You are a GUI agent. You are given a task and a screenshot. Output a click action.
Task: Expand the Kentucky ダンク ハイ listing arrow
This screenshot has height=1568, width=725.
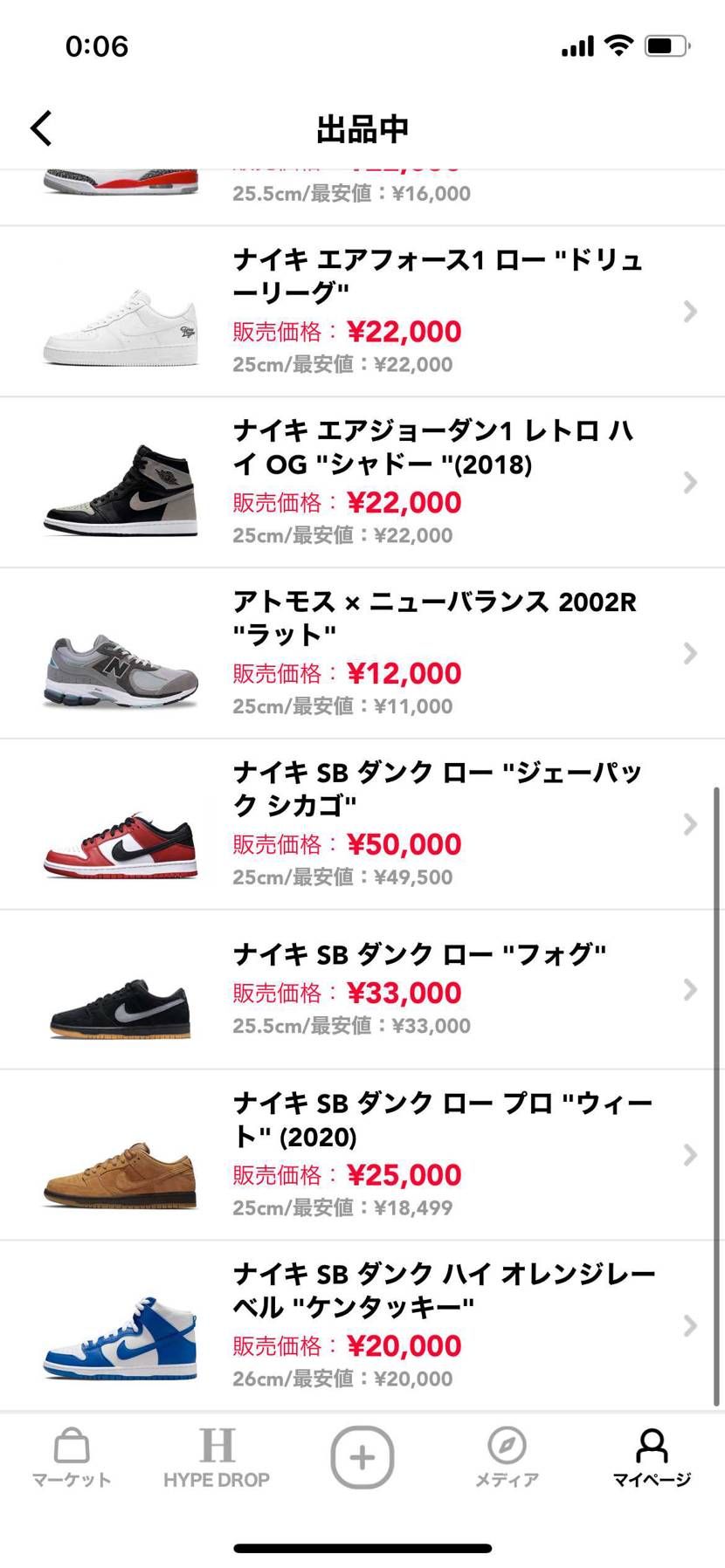tap(691, 1324)
